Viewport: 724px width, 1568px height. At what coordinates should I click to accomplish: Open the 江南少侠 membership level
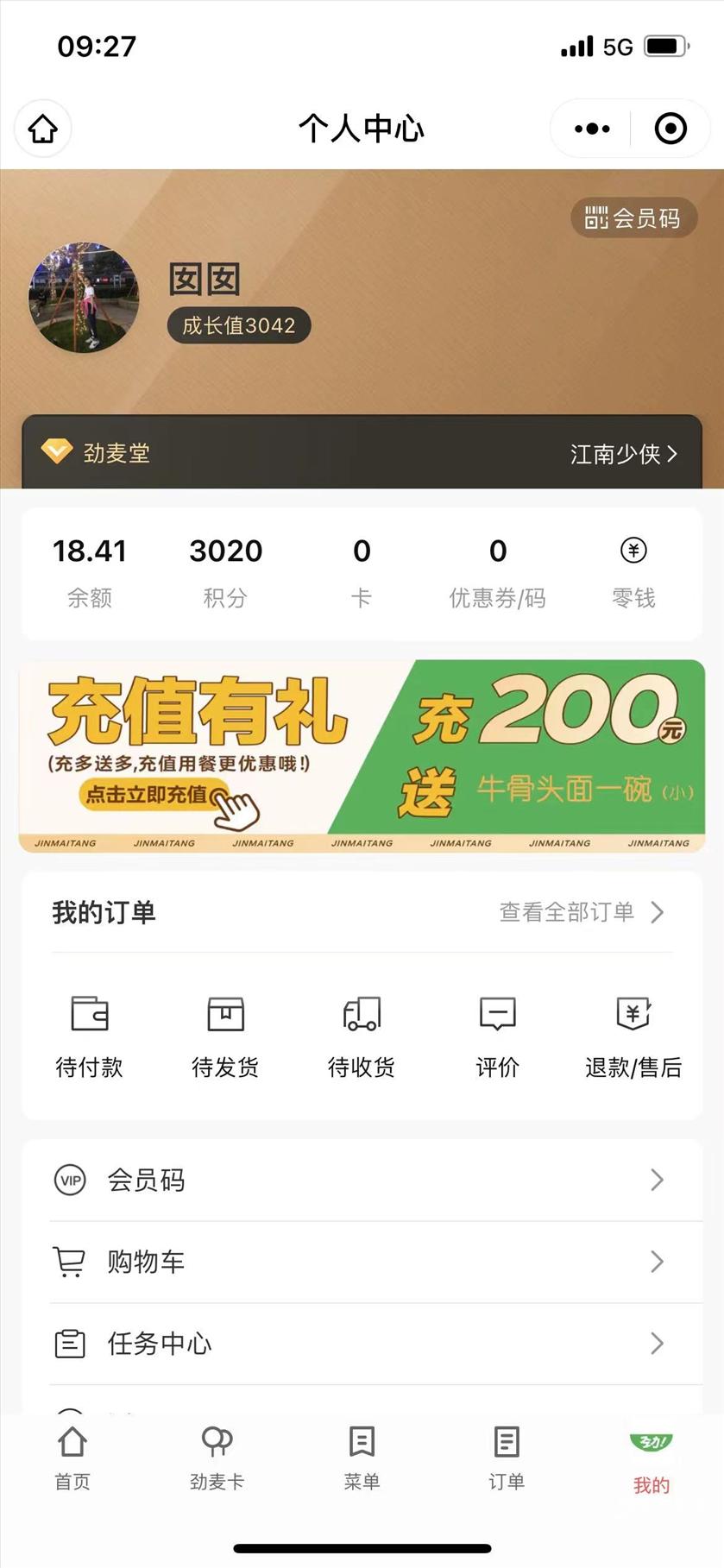(623, 453)
